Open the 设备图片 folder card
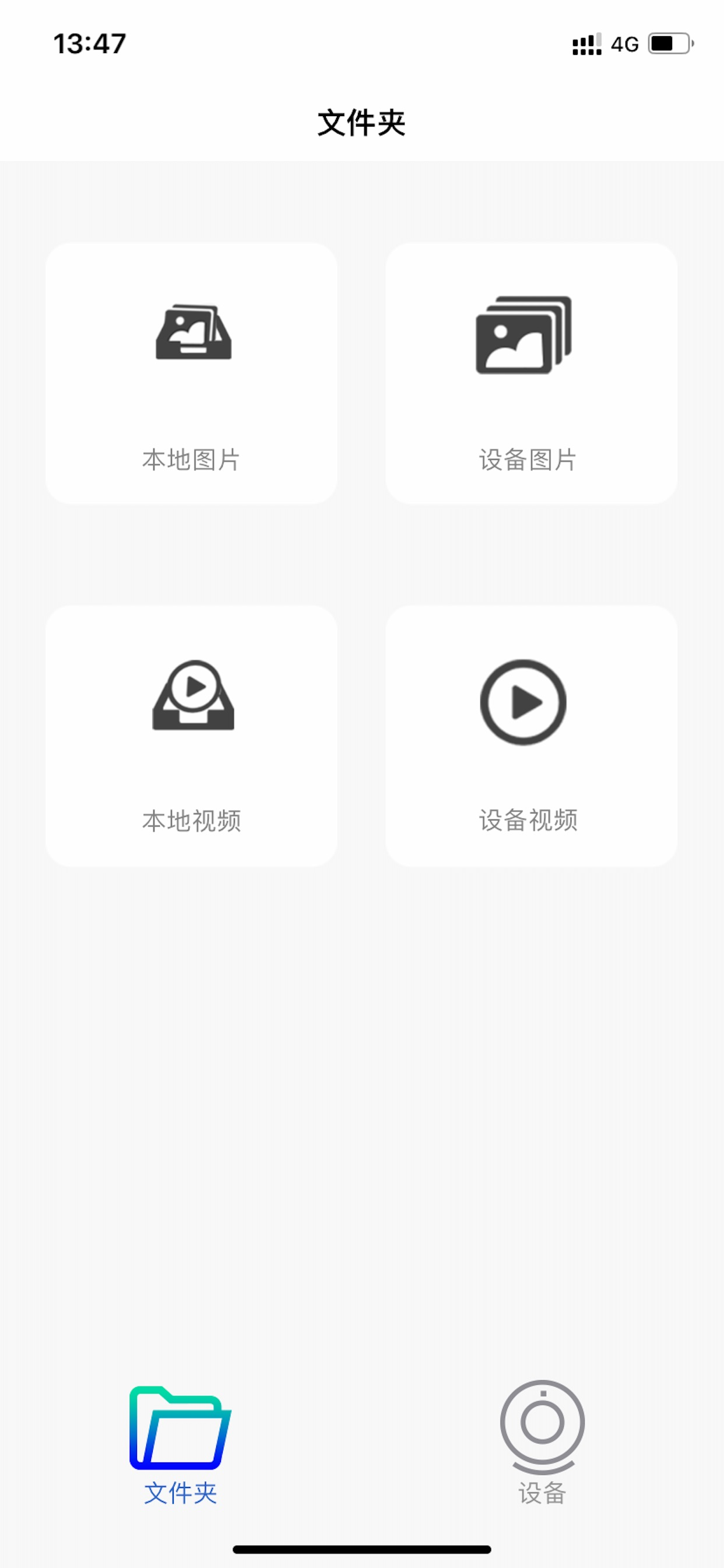 531,373
